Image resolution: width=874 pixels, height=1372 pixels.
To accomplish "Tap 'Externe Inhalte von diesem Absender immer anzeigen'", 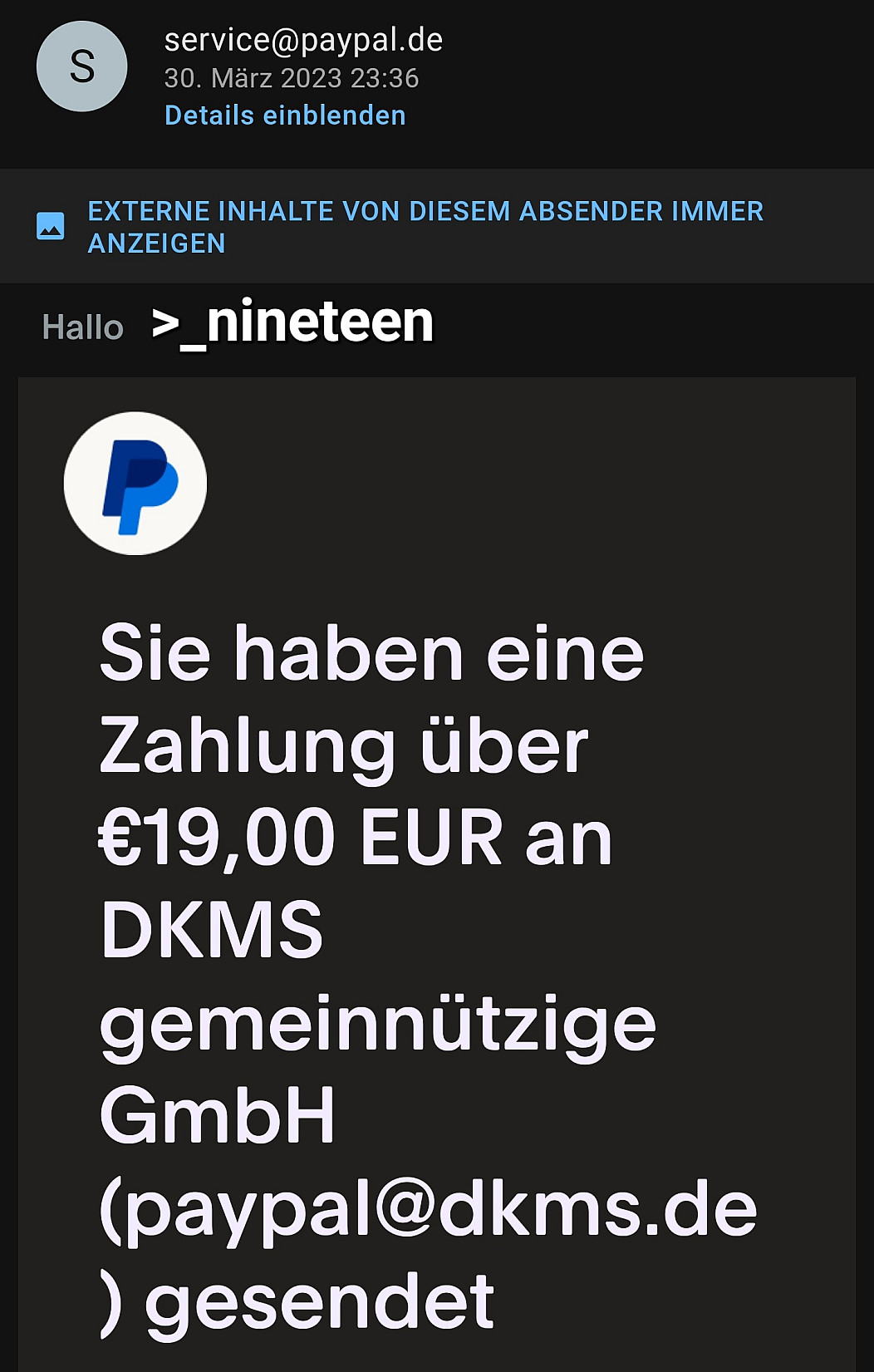I will (425, 227).
